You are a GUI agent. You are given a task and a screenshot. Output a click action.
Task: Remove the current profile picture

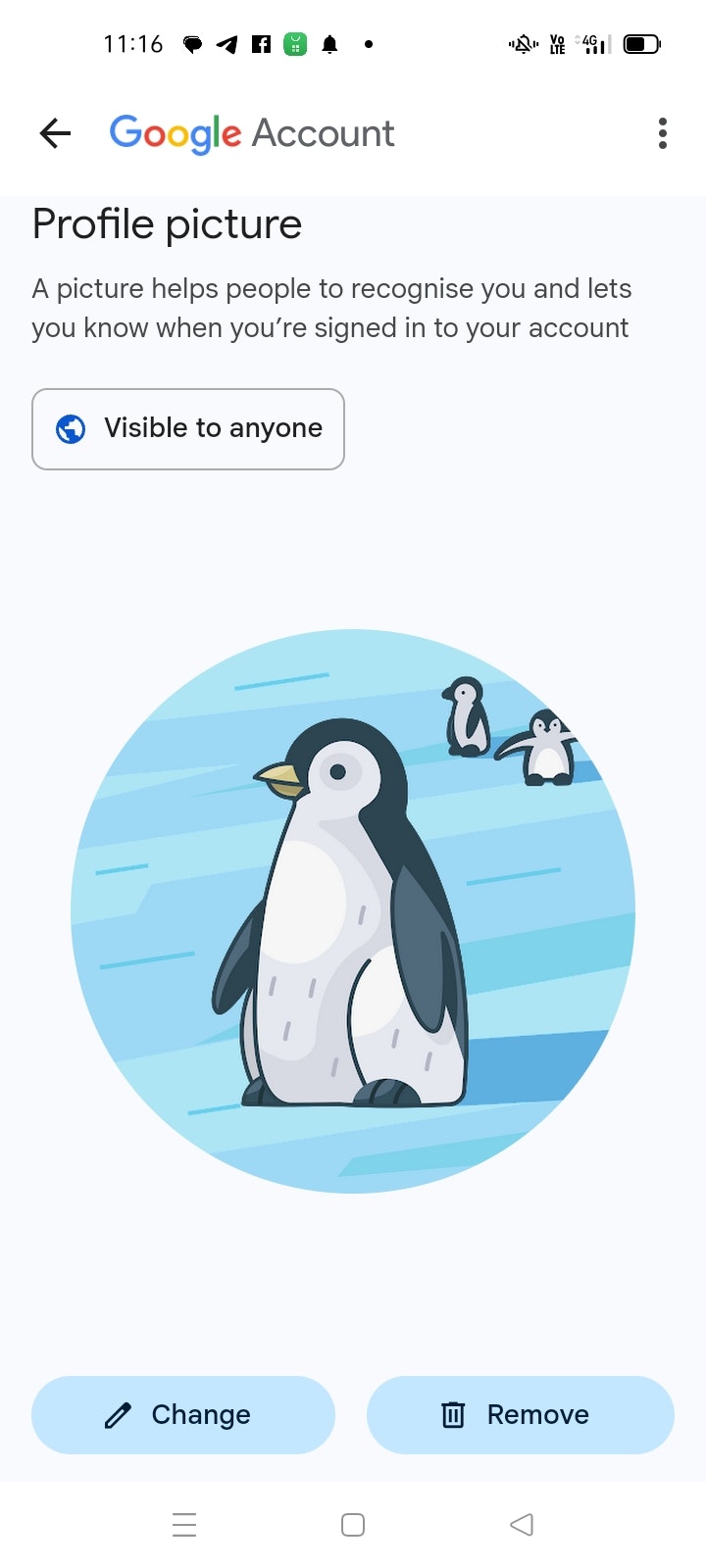[x=520, y=1414]
